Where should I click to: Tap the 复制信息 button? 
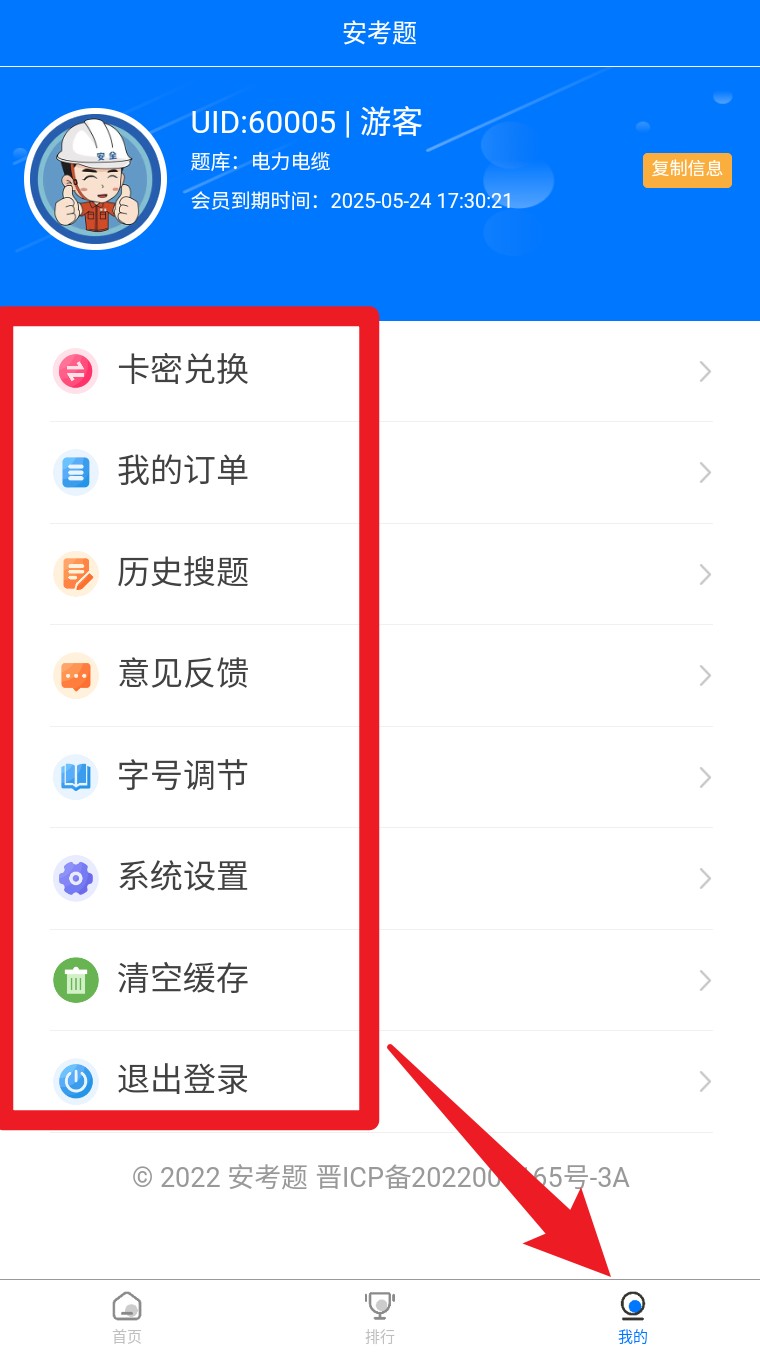687,169
